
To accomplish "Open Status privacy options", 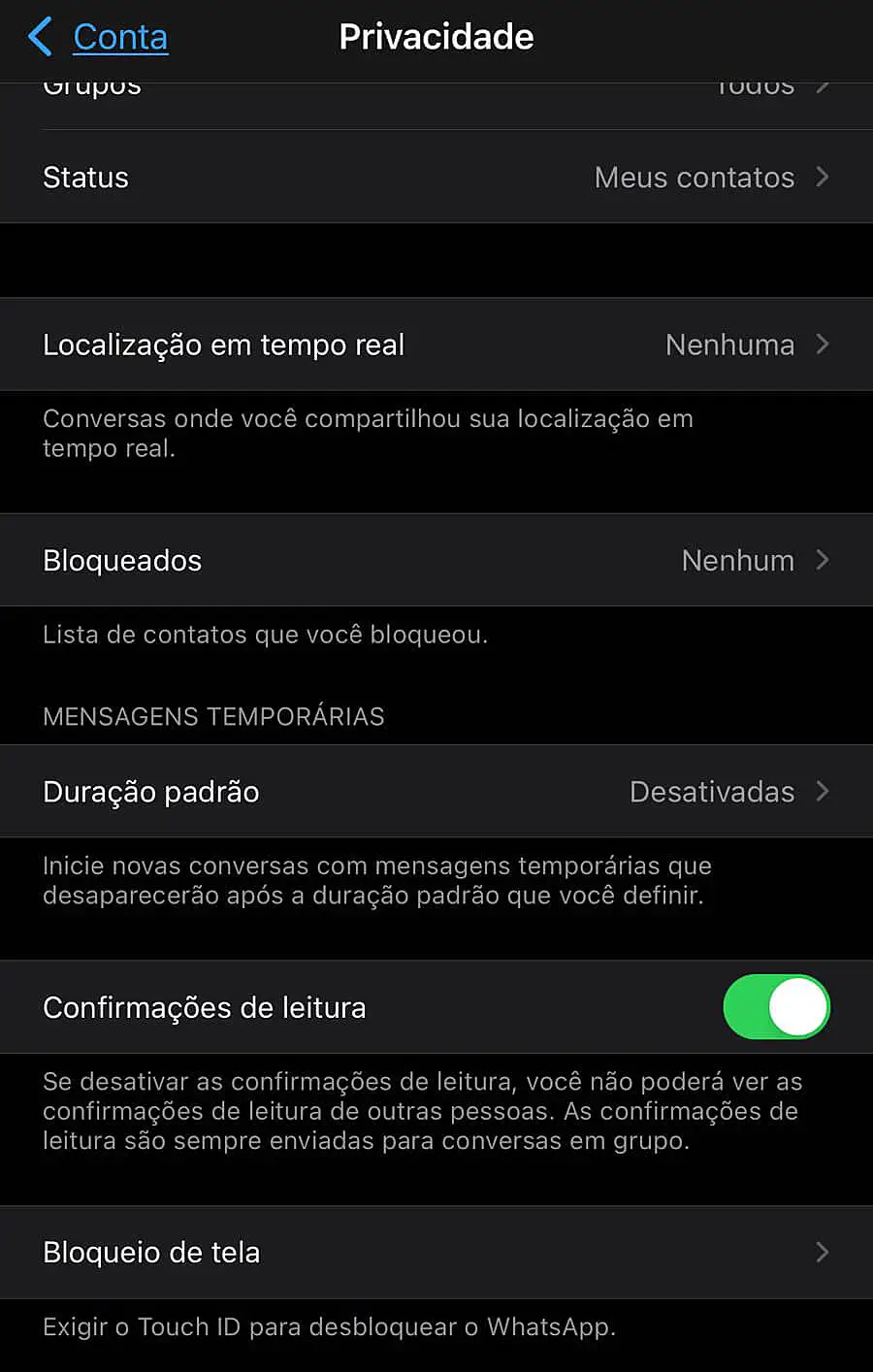I will click(436, 177).
